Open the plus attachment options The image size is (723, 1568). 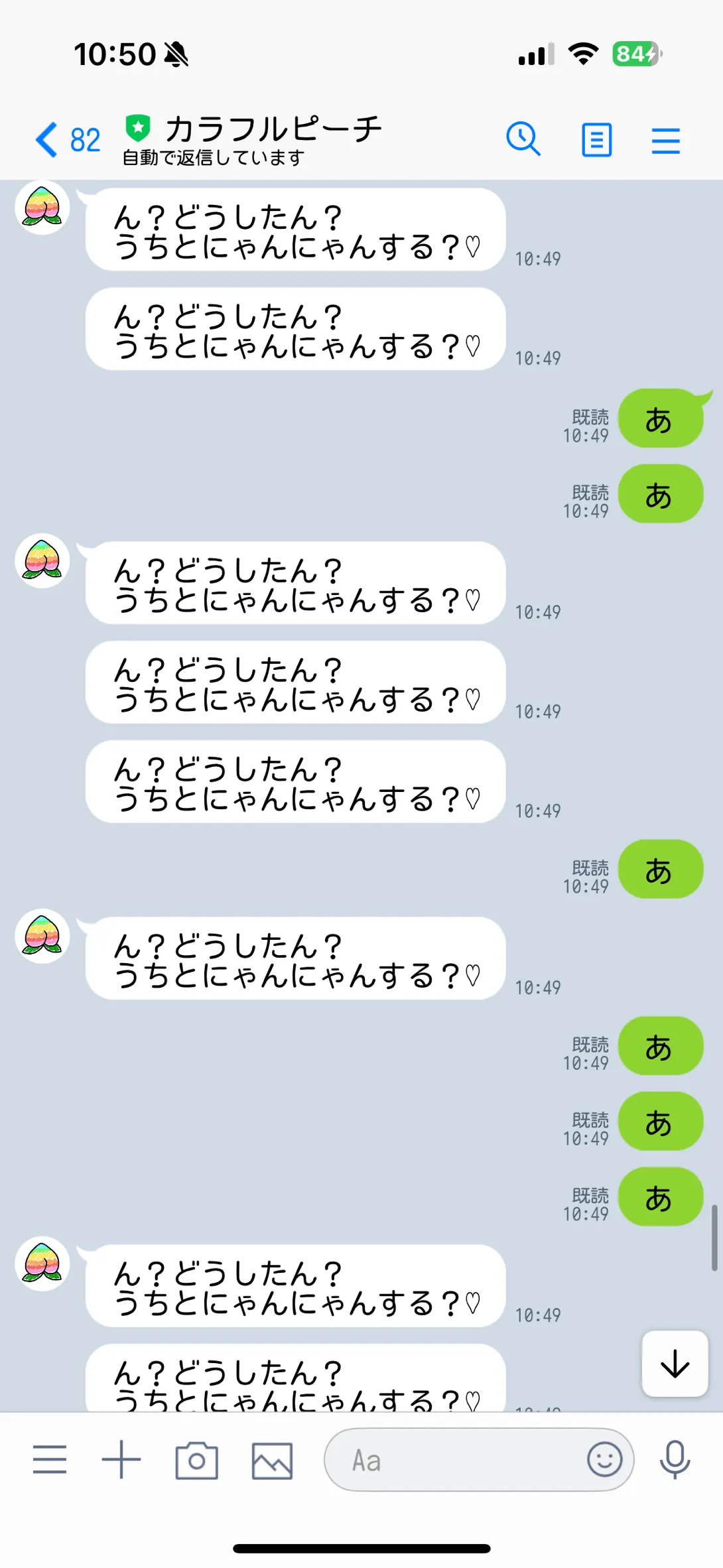[x=121, y=1460]
